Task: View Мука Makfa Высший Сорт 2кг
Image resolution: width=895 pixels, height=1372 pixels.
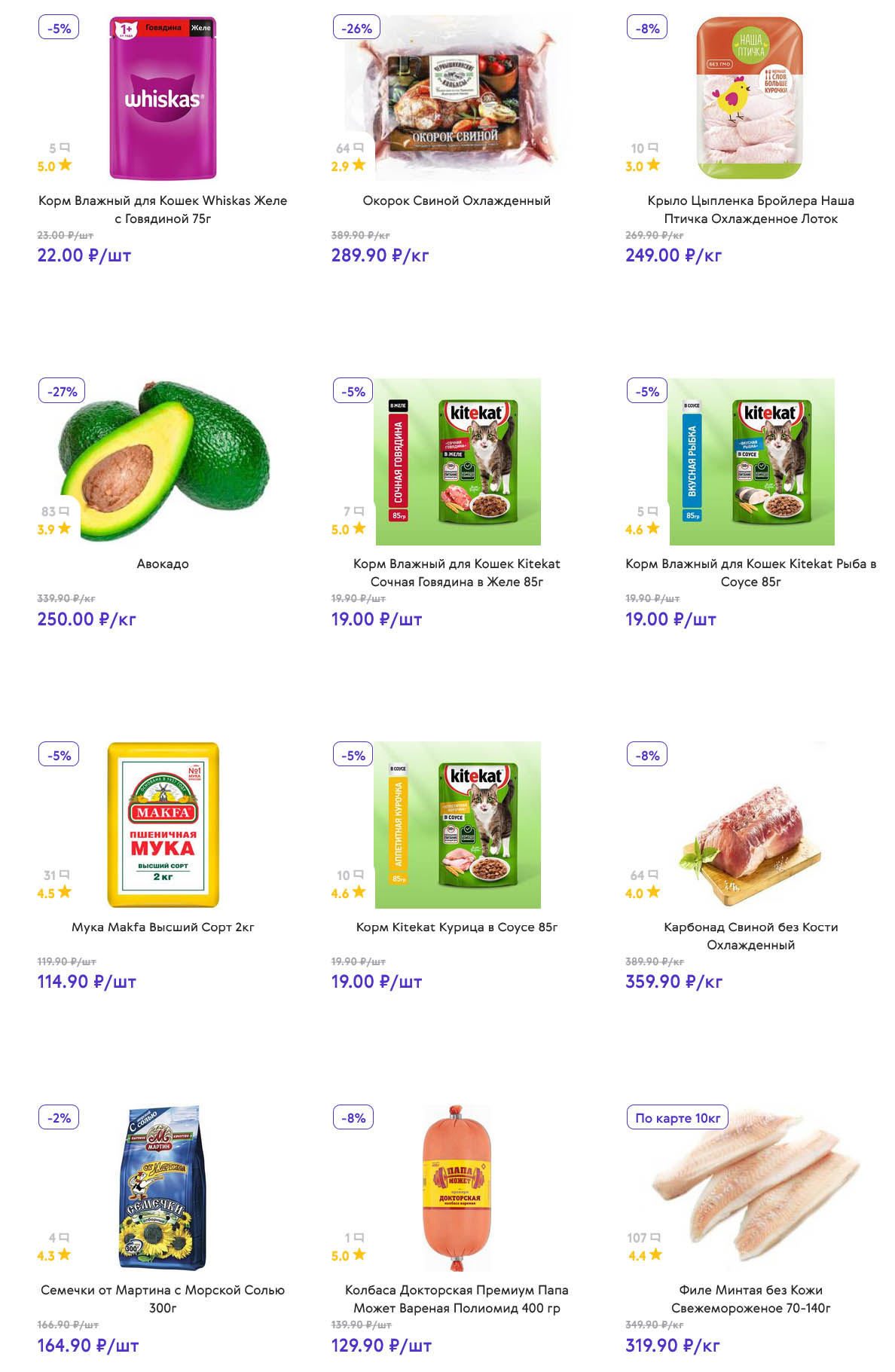Action: (163, 825)
